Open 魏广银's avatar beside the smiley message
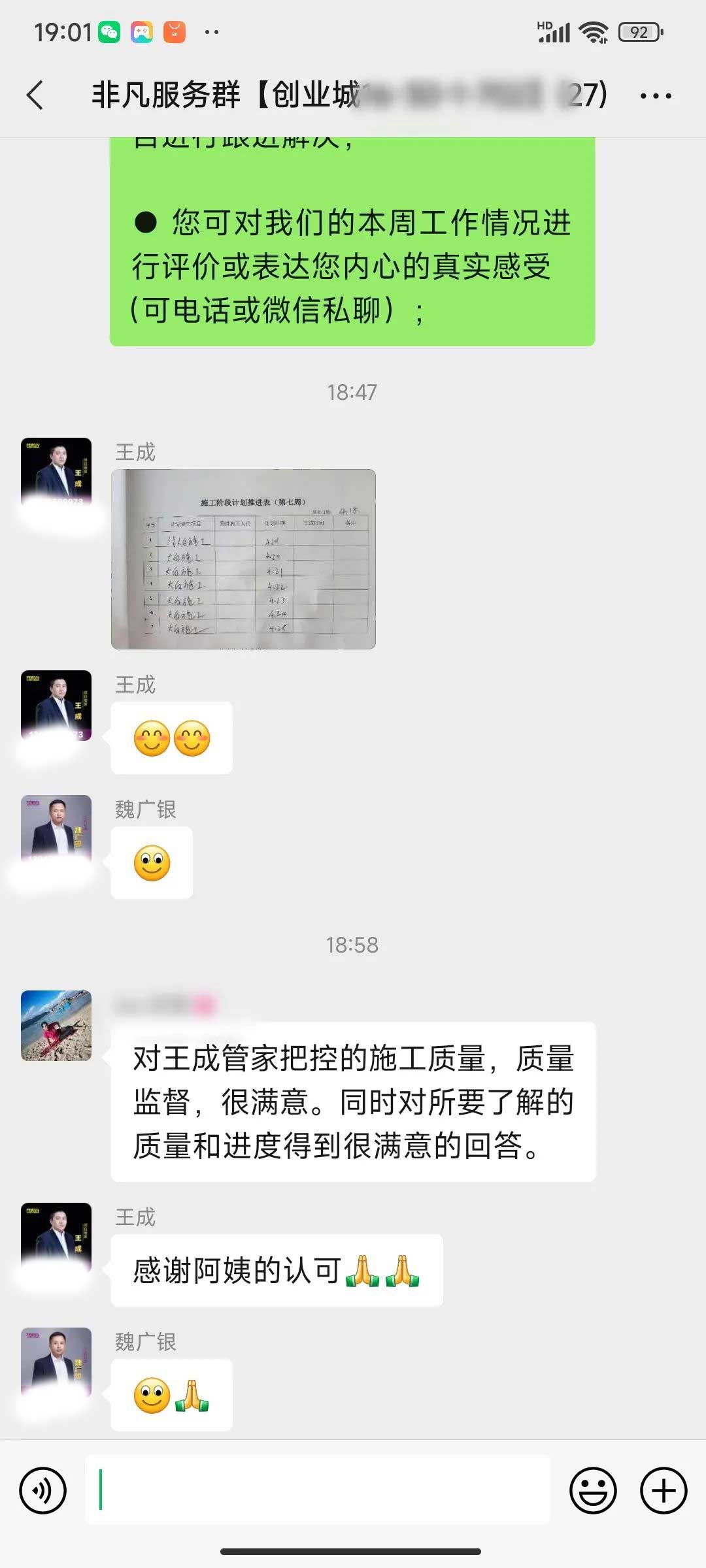 56,828
